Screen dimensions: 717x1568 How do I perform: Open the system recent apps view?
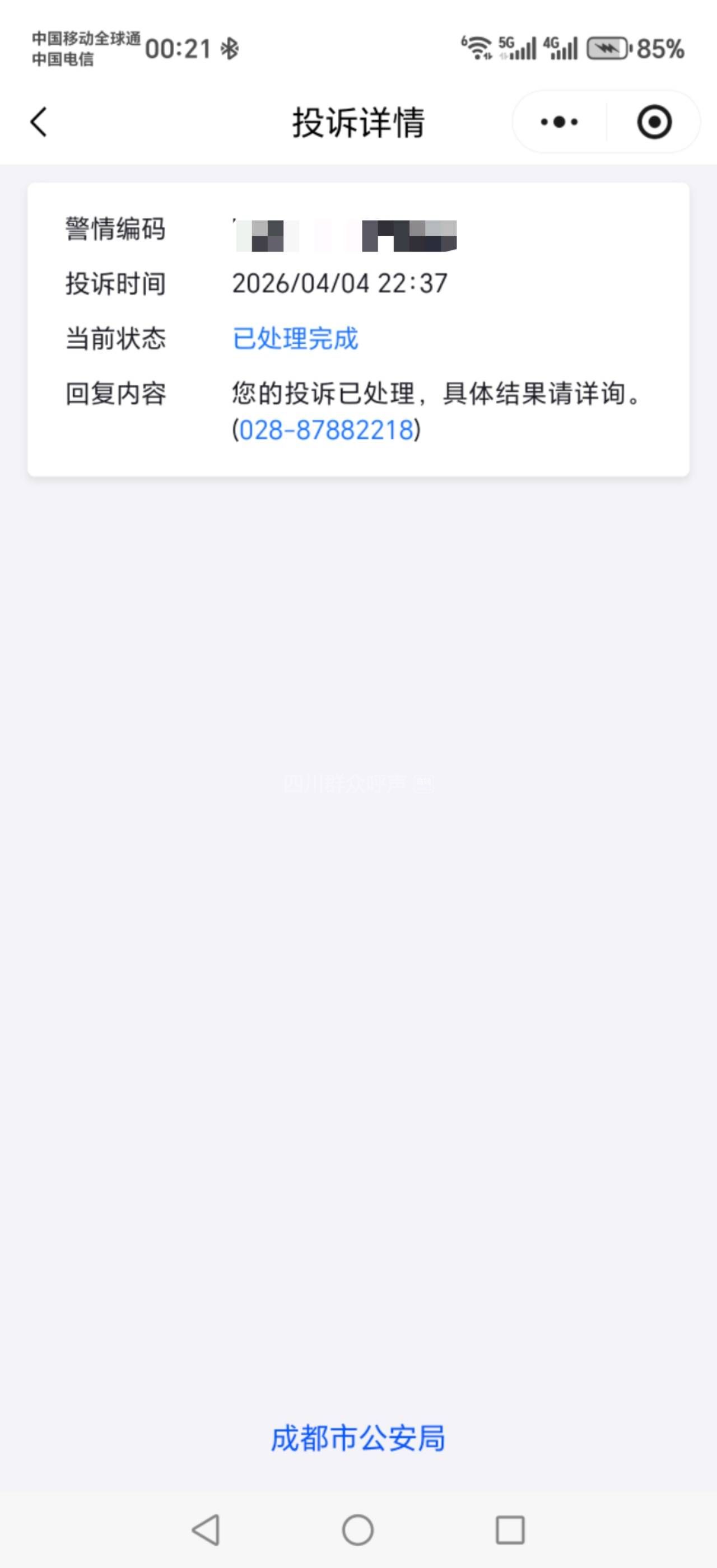(510, 1529)
